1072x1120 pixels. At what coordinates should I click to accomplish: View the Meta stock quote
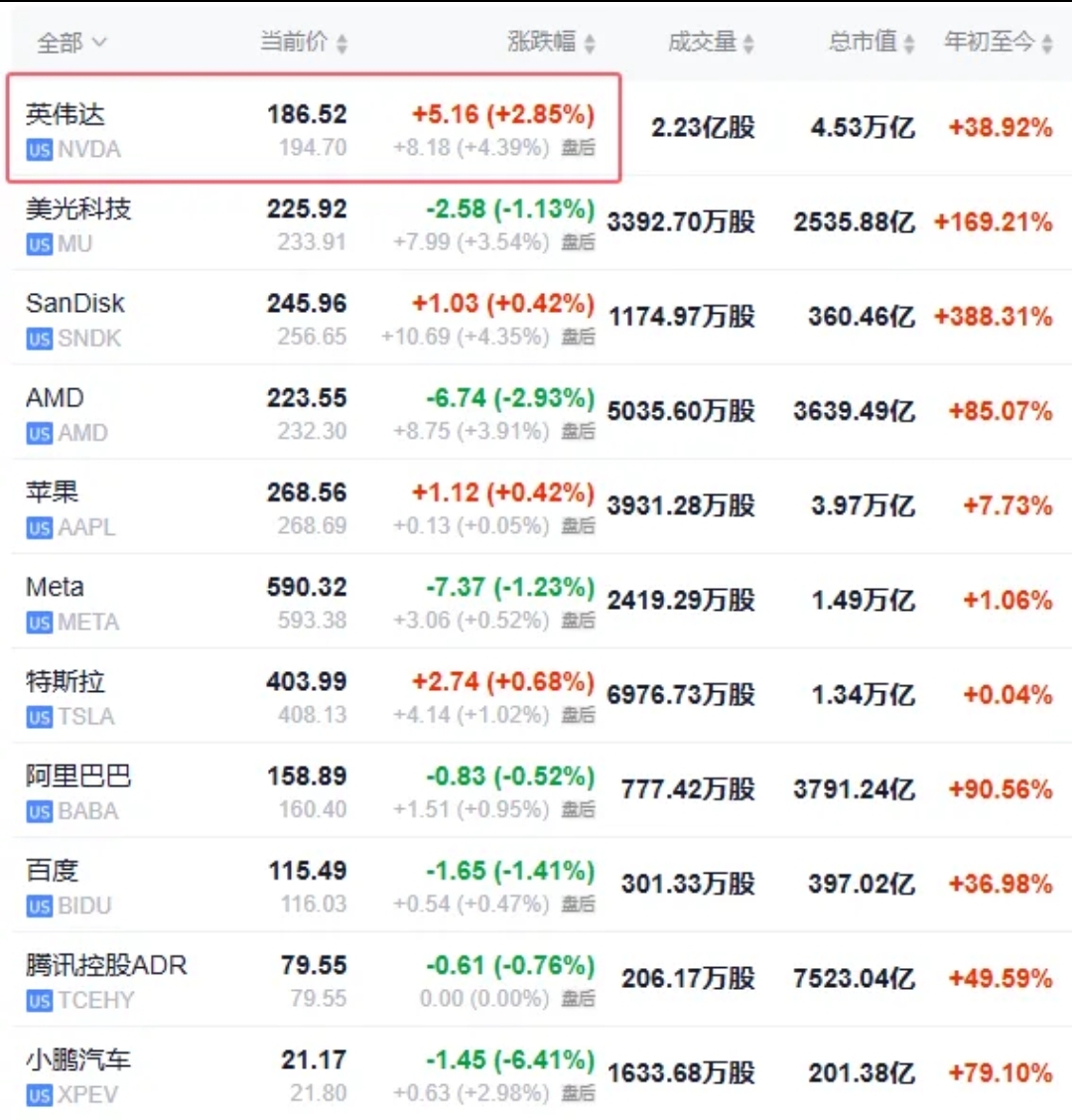click(56, 587)
